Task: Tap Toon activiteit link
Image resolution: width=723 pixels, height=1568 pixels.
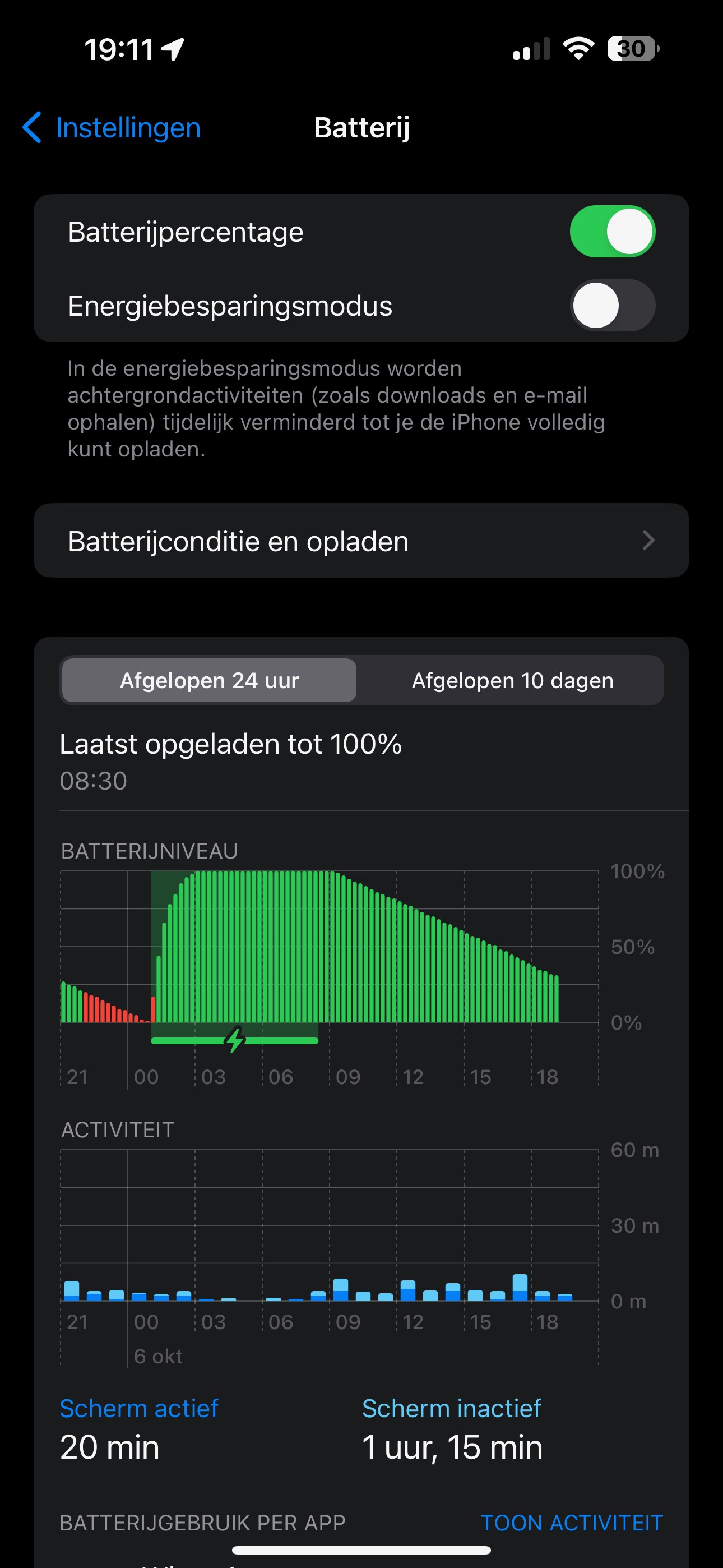Action: pyautogui.click(x=571, y=1523)
